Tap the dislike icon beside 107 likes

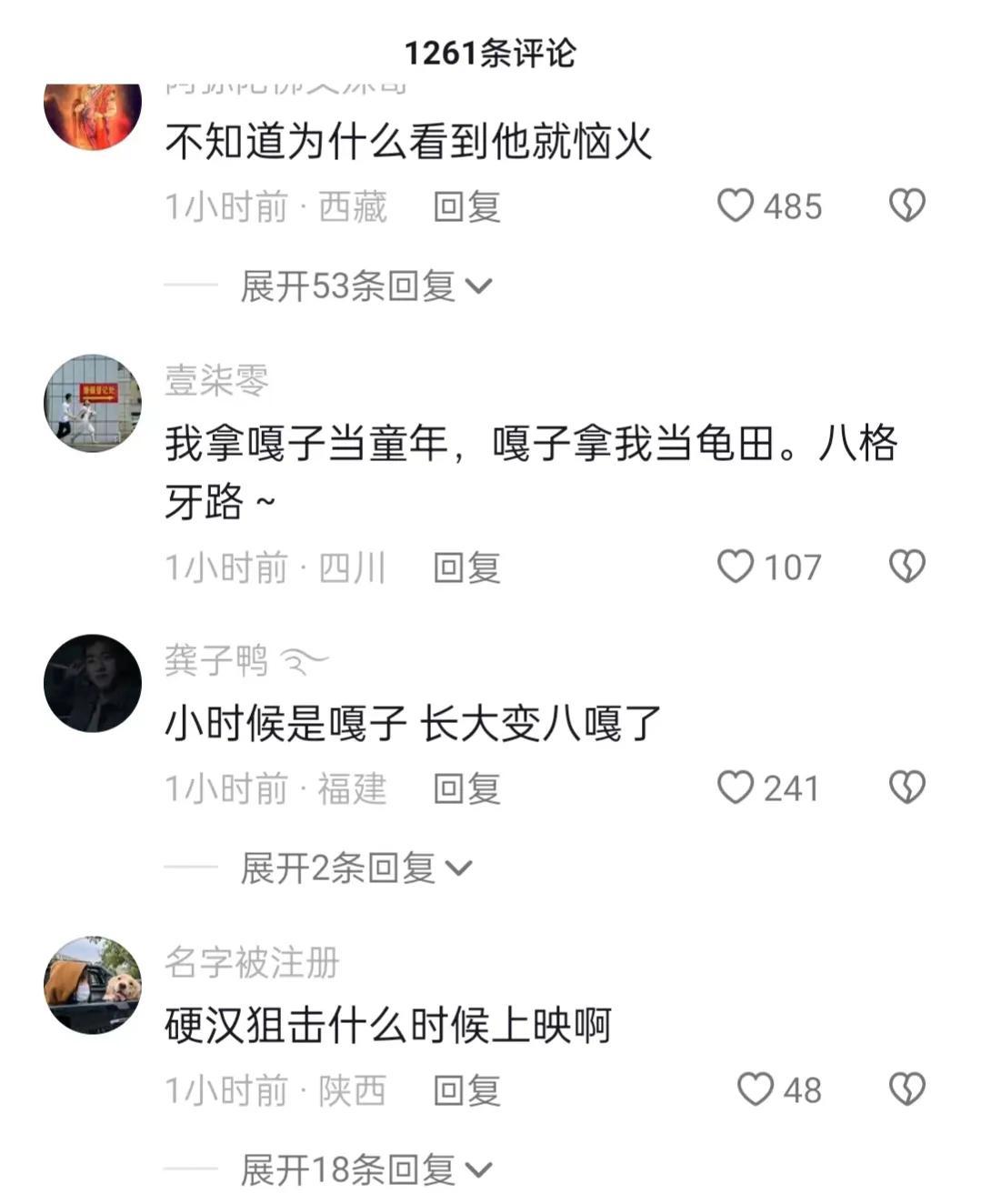click(905, 567)
